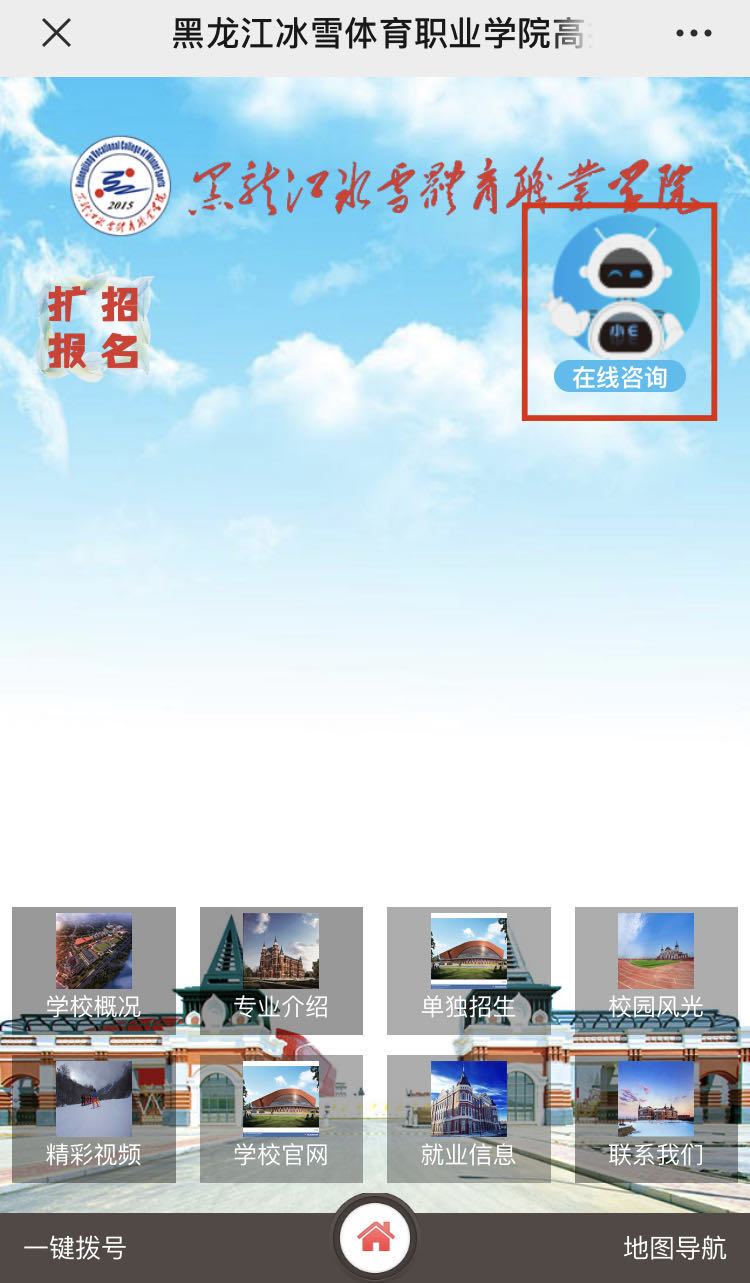750x1283 pixels.
Task: Go to home via the red house icon
Action: point(375,1238)
